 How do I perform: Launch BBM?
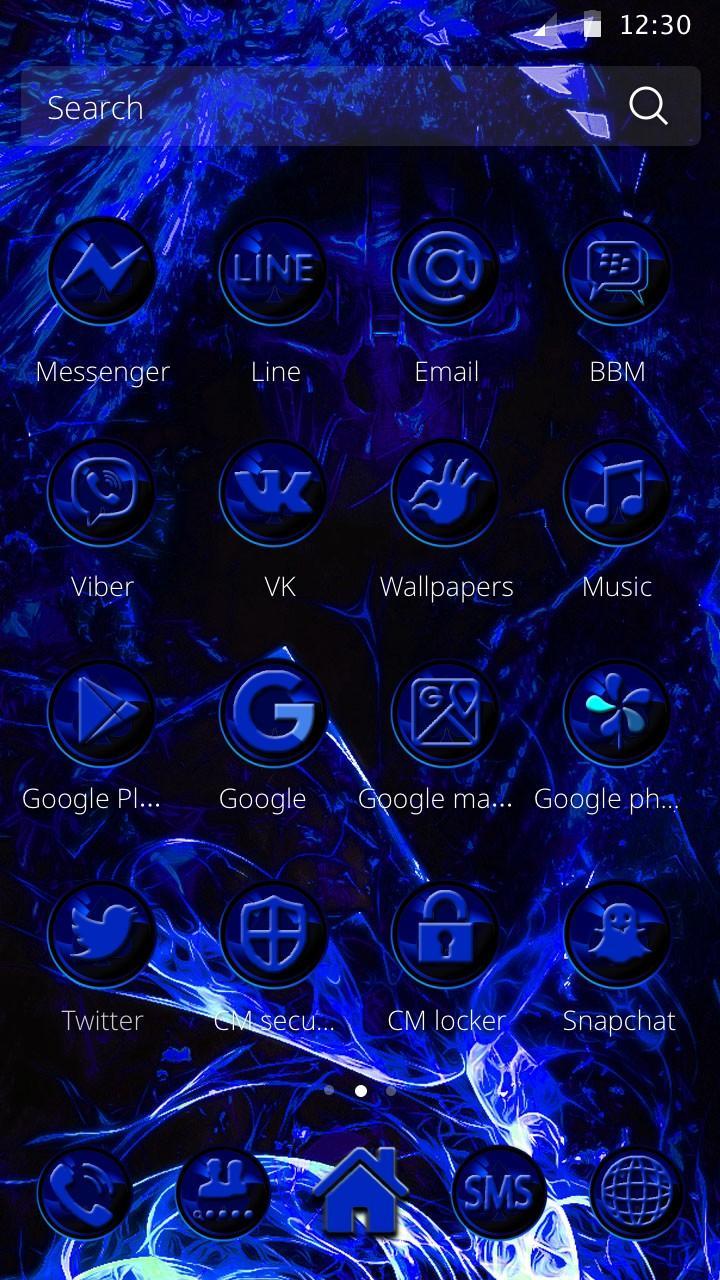pos(617,270)
